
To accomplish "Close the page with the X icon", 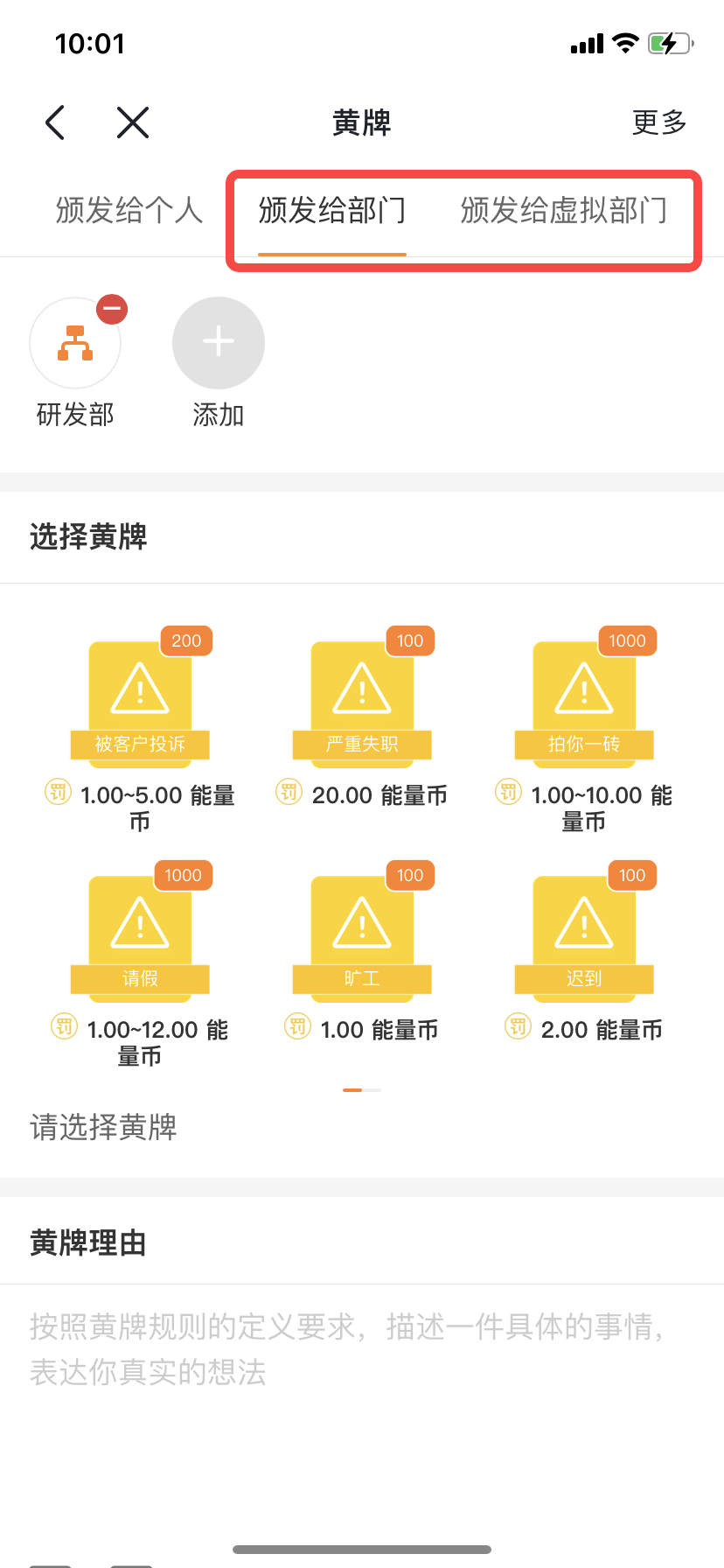I will point(133,122).
